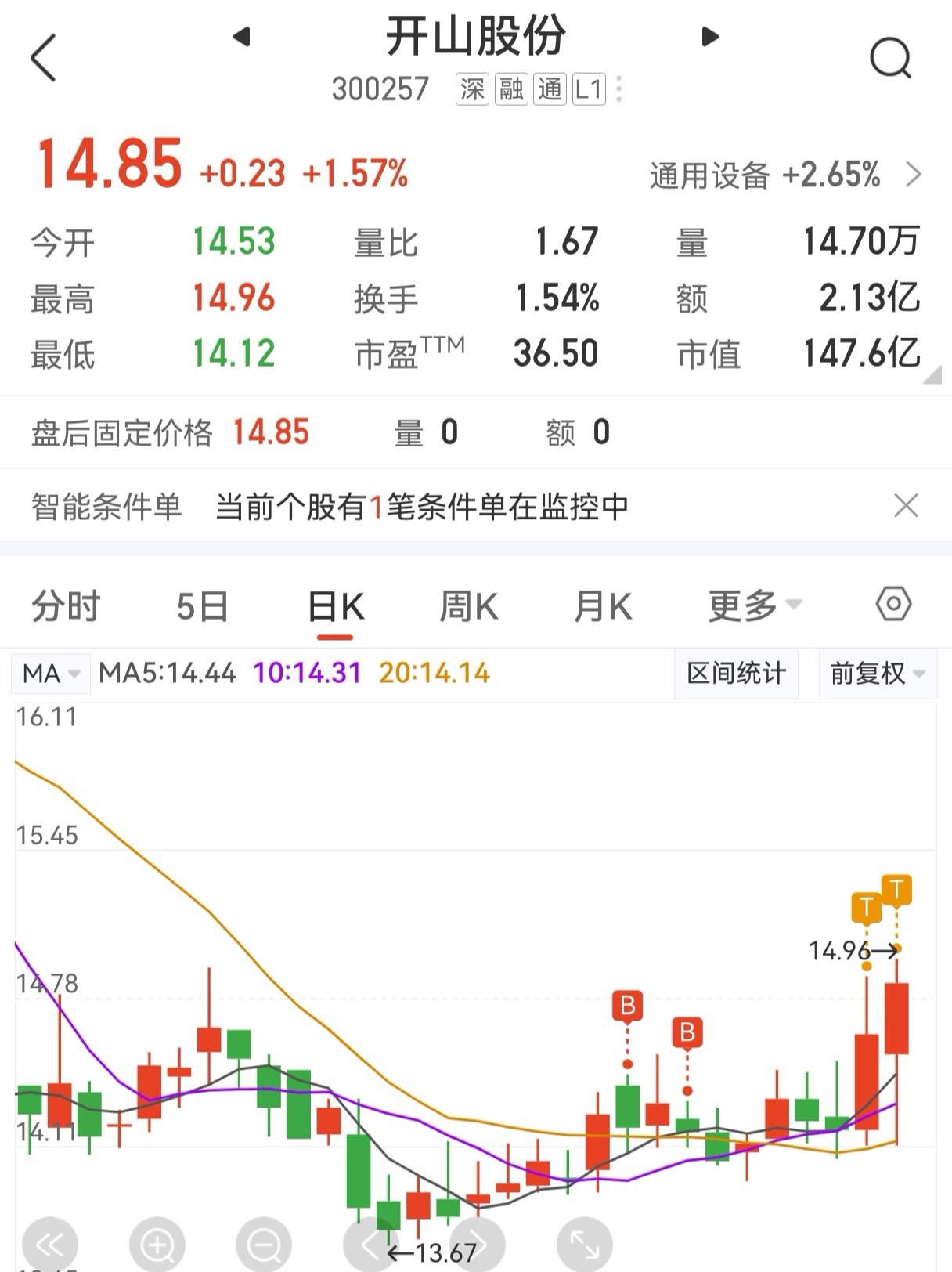Screen dimensions: 952x1272
Task: Open the 前复权 adjustment dropdown
Action: click(x=878, y=673)
